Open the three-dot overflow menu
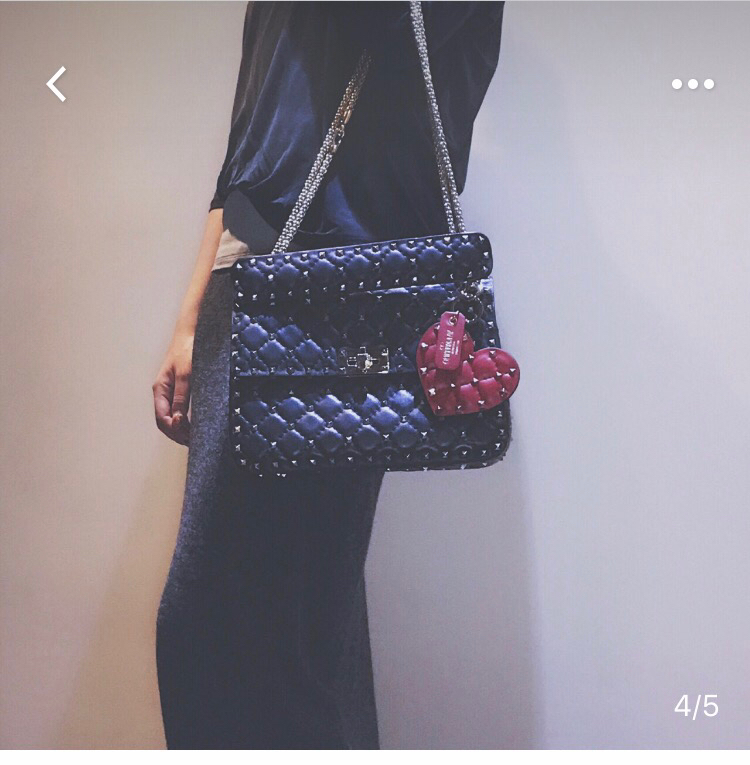The width and height of the screenshot is (750, 765). [693, 84]
